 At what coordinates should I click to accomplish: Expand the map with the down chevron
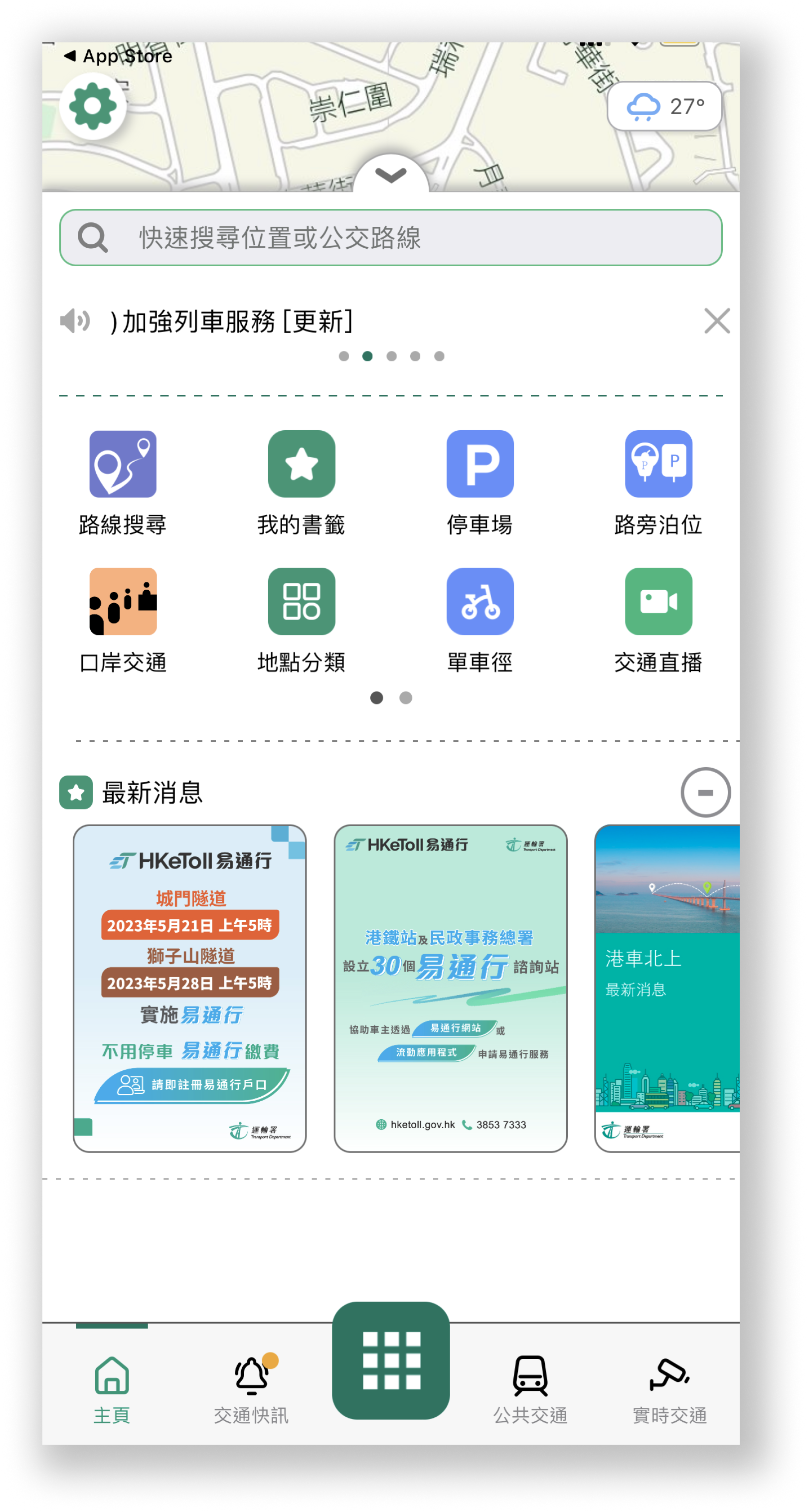click(390, 175)
